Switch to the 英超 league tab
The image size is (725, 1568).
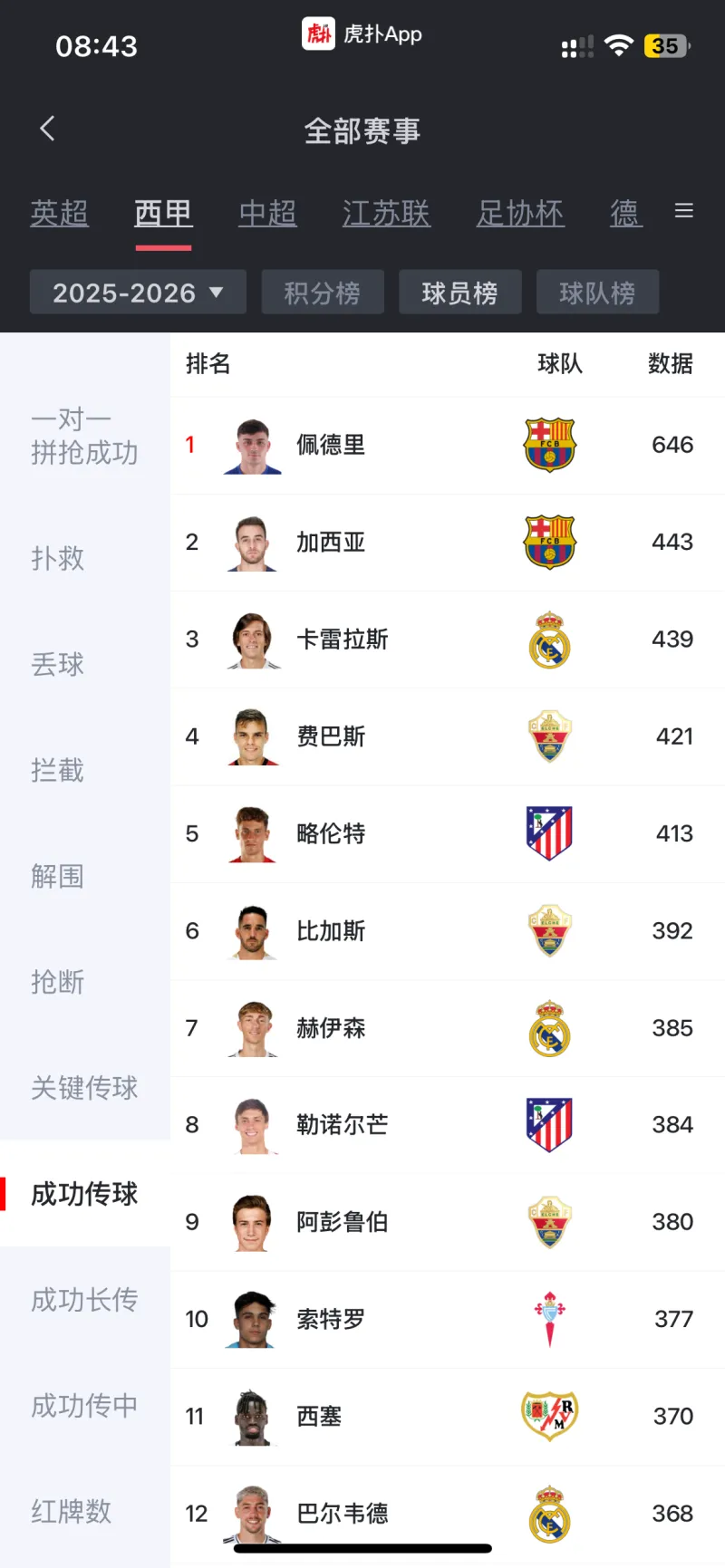point(59,214)
